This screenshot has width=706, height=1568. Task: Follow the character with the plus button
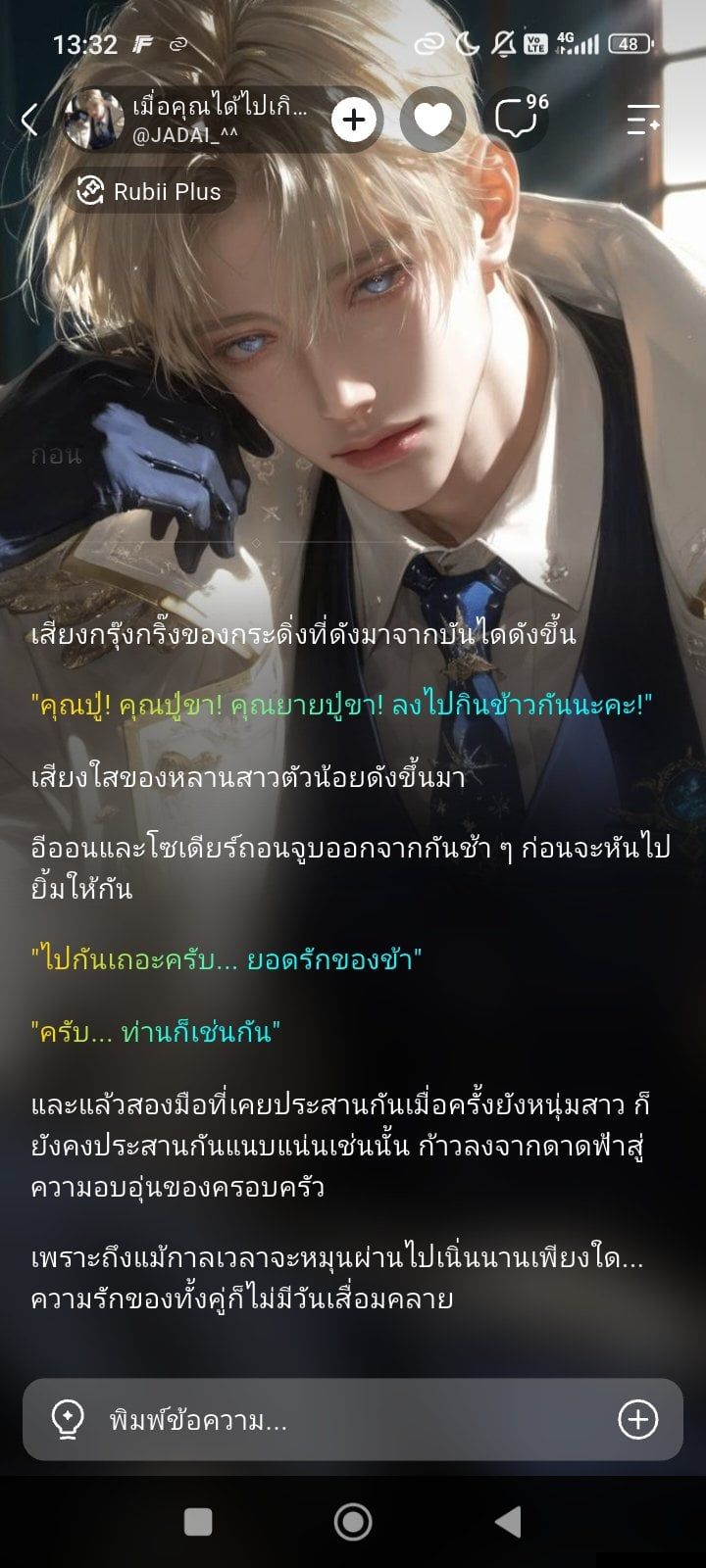(x=354, y=120)
